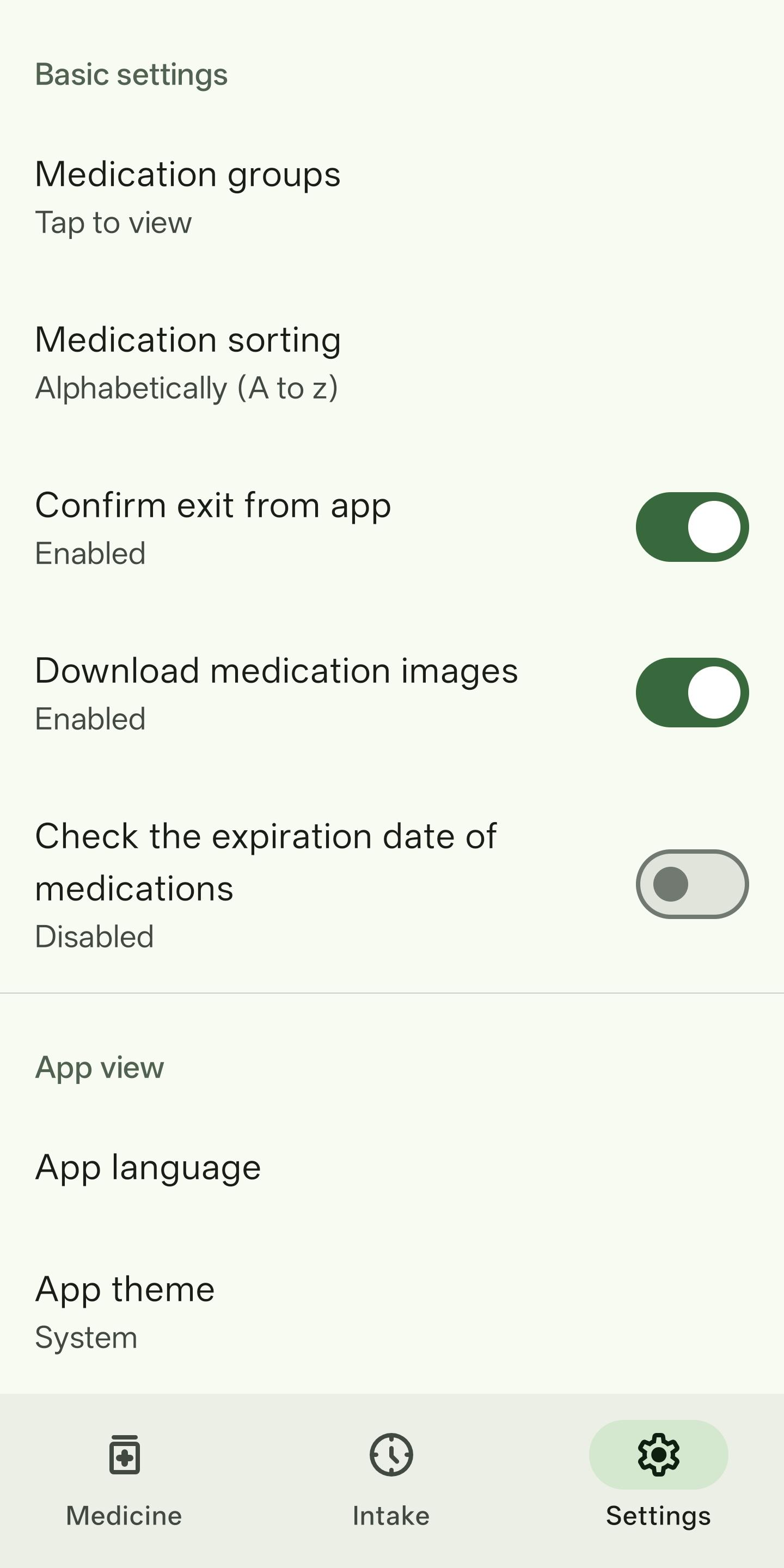Open App theme setting

(x=392, y=1312)
